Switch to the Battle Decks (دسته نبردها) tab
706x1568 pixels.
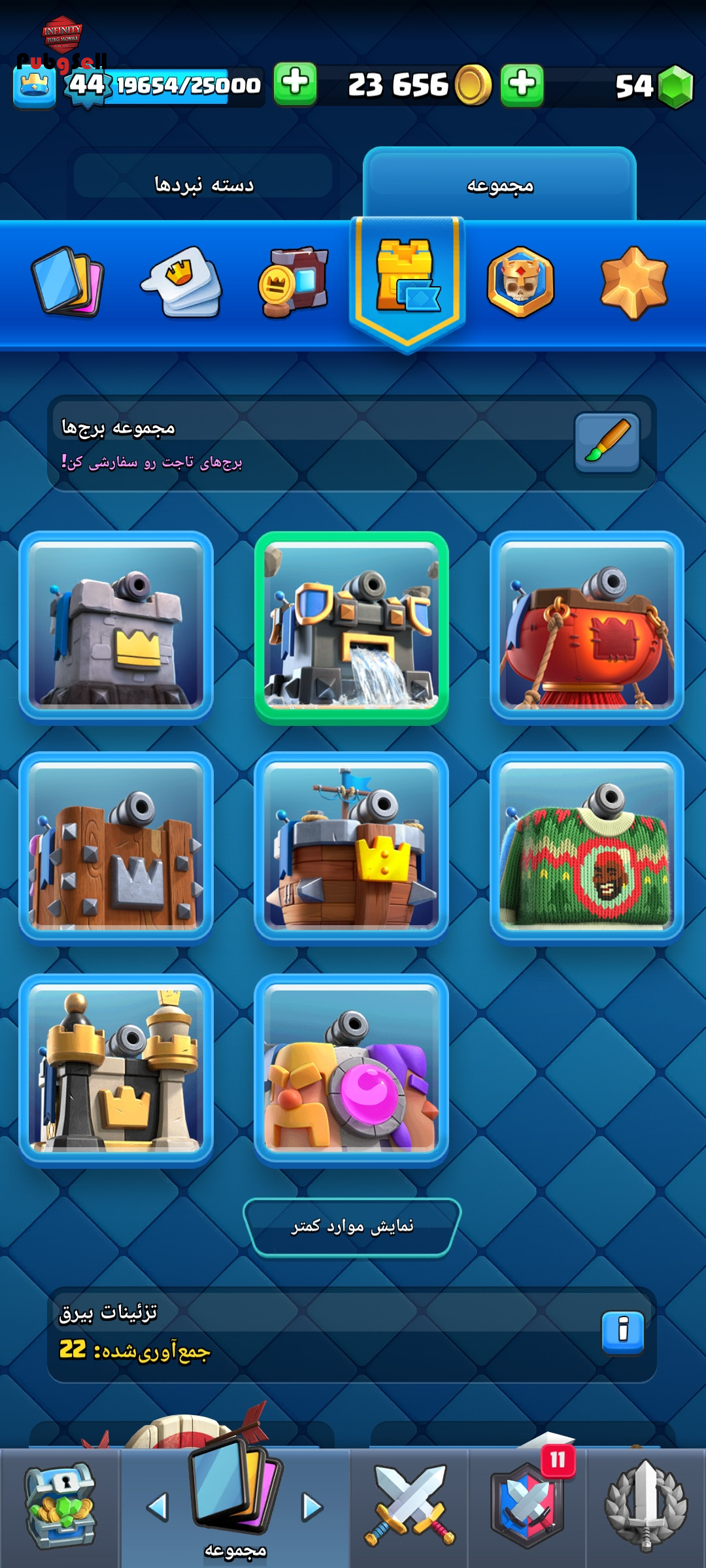203,184
